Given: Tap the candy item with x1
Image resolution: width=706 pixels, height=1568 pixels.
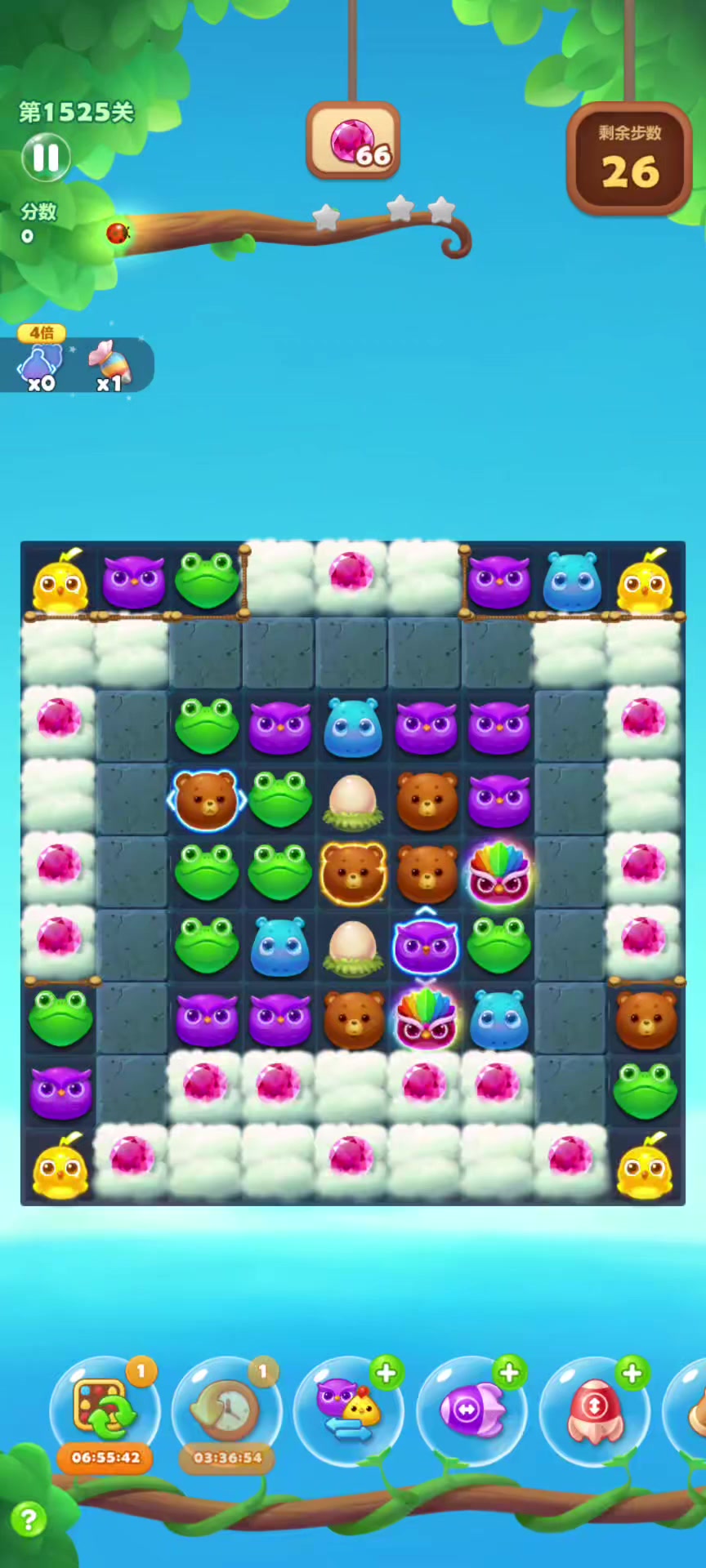Looking at the screenshot, I should click(x=110, y=364).
